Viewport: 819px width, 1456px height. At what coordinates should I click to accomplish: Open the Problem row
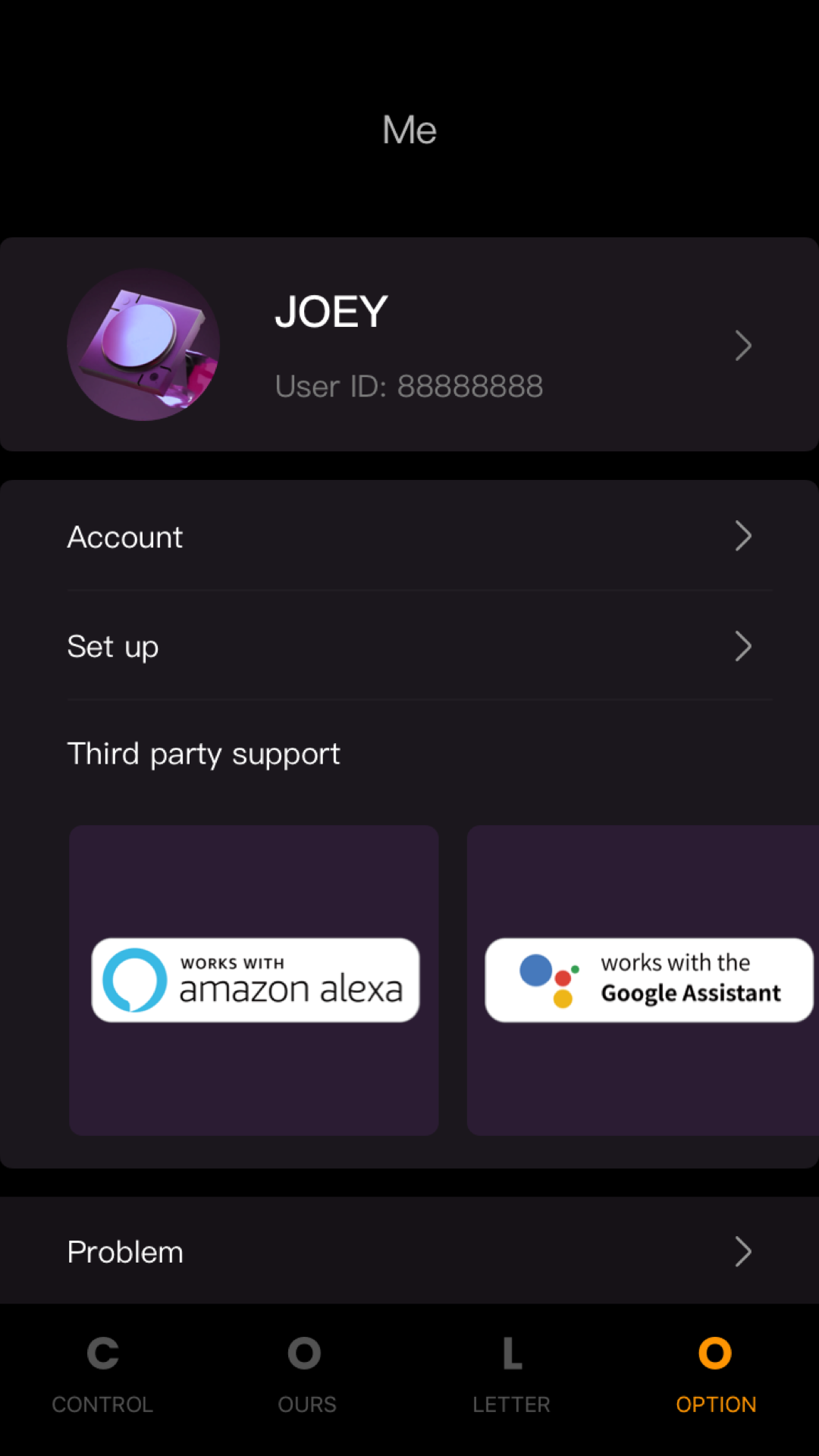[x=409, y=1251]
